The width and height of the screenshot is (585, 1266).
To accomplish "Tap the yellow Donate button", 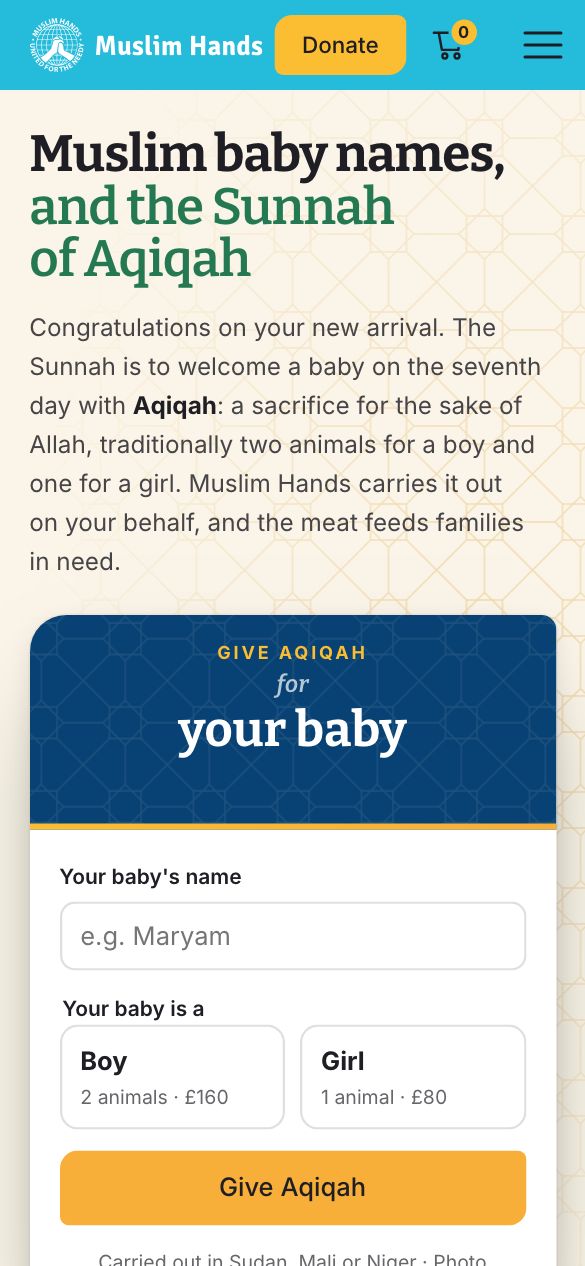I will tap(340, 45).
